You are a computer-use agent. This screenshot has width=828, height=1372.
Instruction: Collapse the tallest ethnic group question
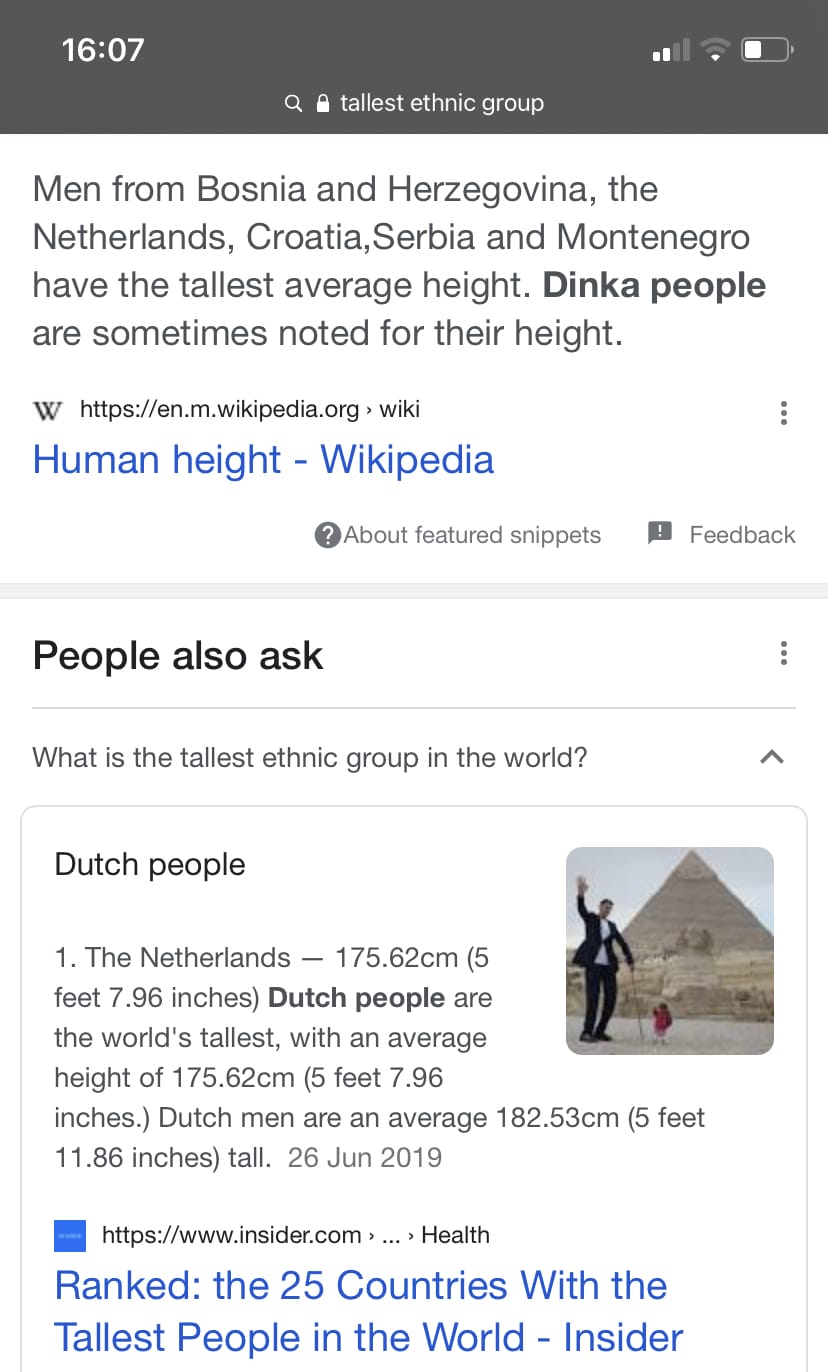point(771,757)
